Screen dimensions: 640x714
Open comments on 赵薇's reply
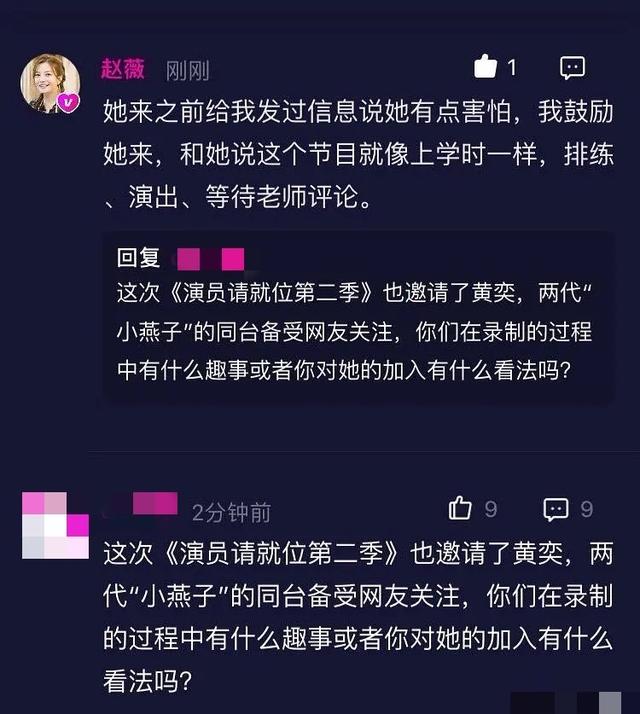tap(572, 68)
